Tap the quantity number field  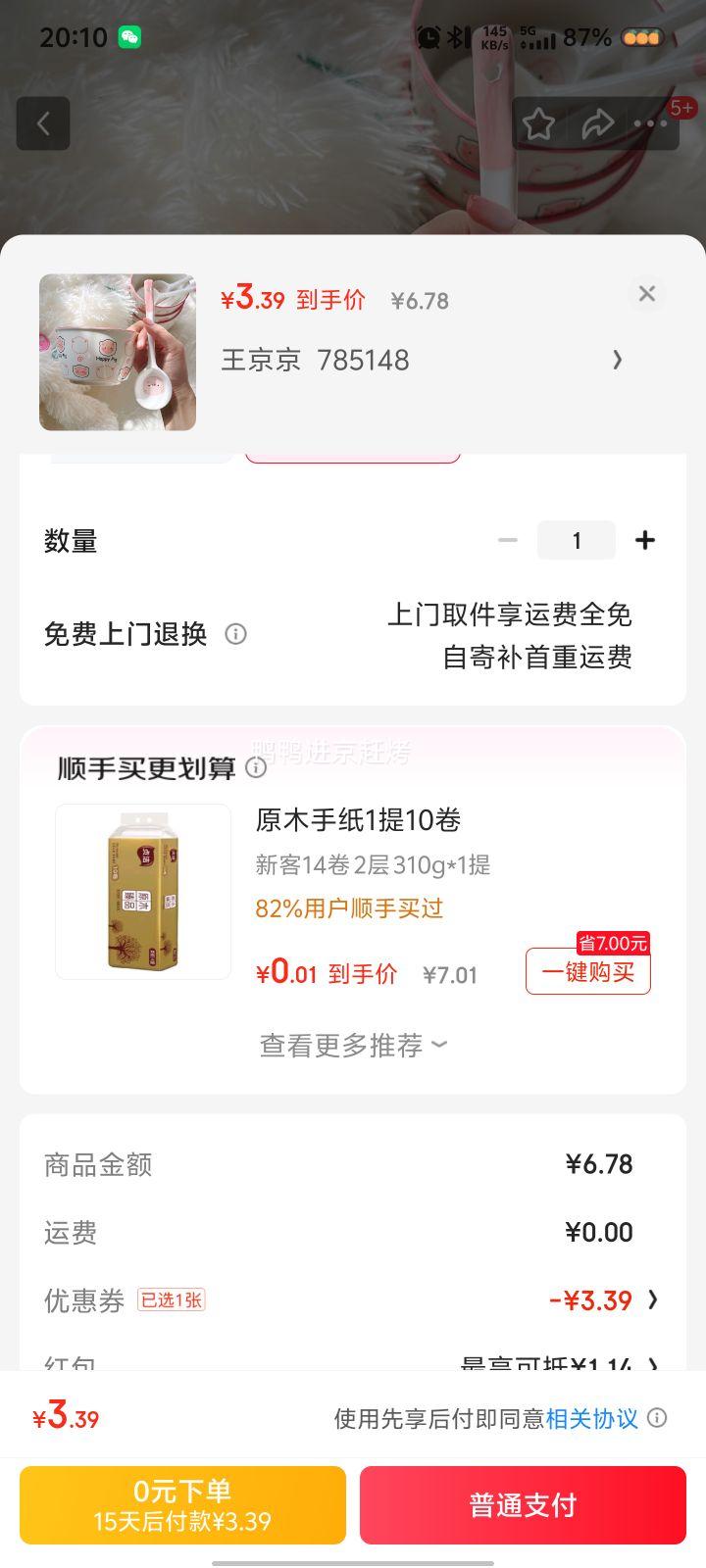tap(576, 540)
